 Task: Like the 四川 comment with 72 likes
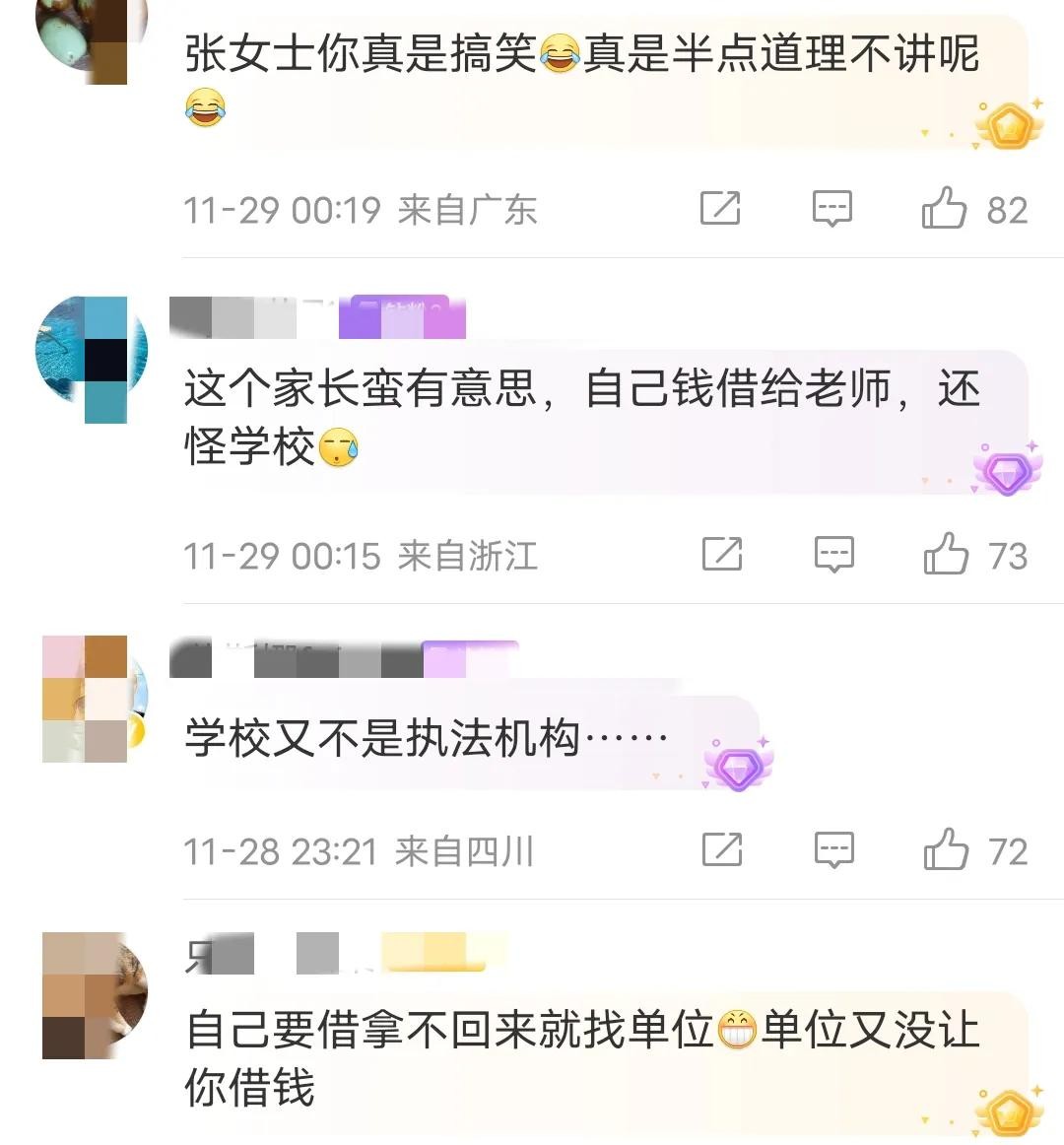tap(945, 849)
